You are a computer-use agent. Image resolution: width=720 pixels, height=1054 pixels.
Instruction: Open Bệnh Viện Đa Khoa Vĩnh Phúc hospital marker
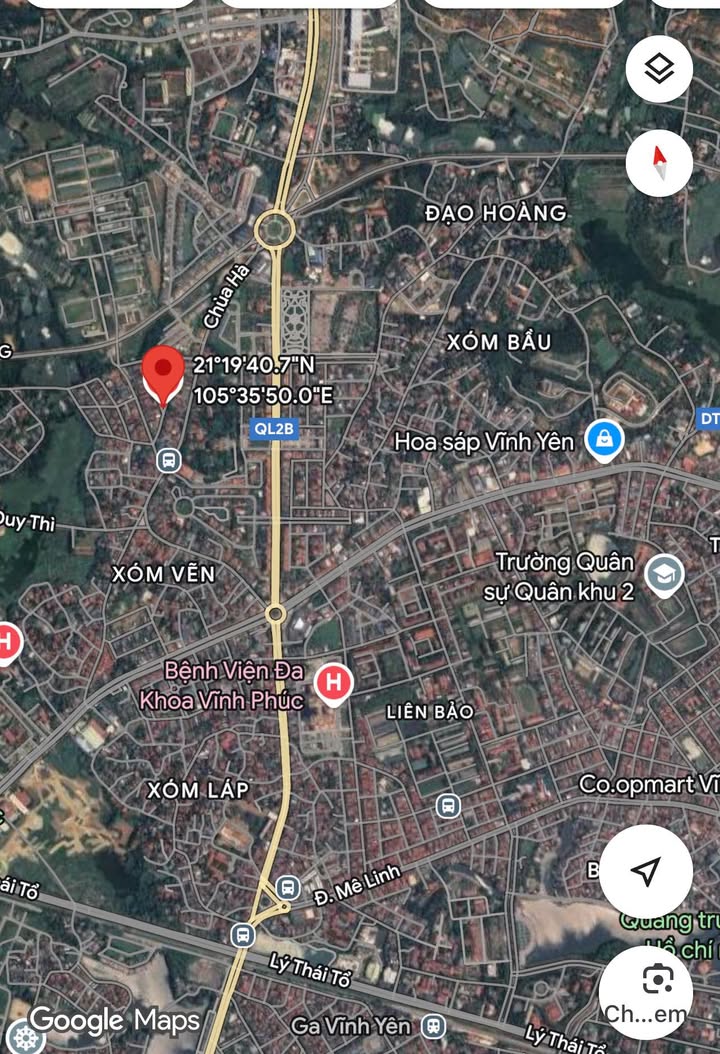coord(333,684)
